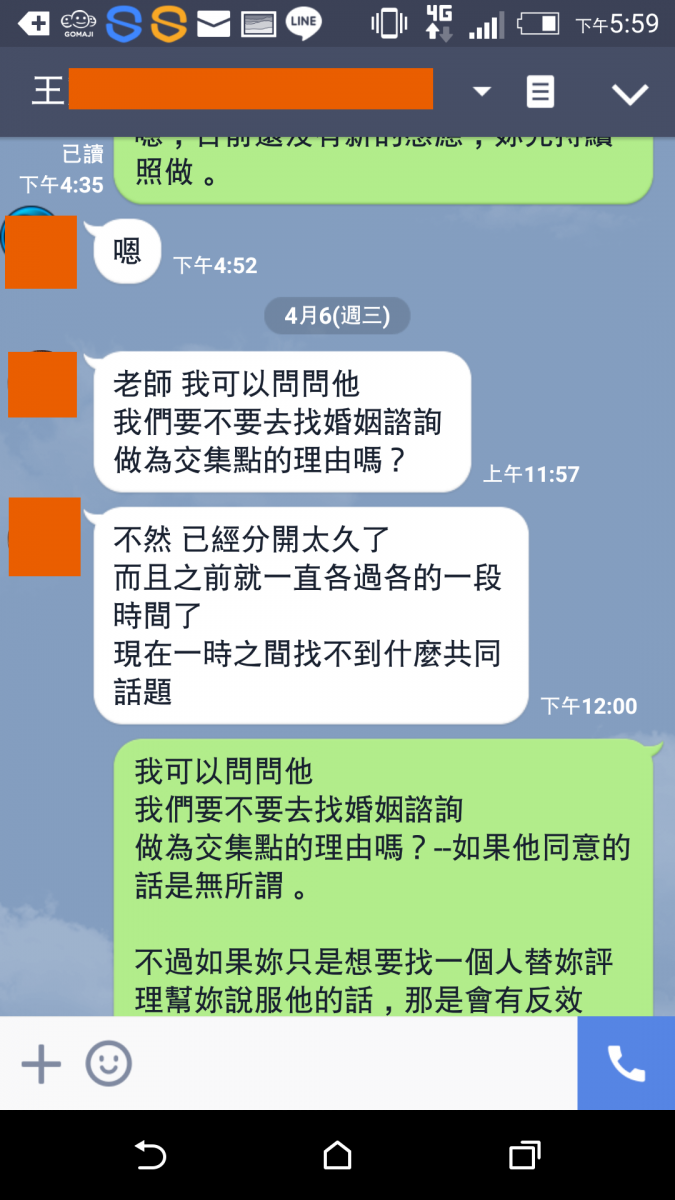Image resolution: width=675 pixels, height=1200 pixels.
Task: Open the chat name dropdown arrow
Action: [482, 92]
